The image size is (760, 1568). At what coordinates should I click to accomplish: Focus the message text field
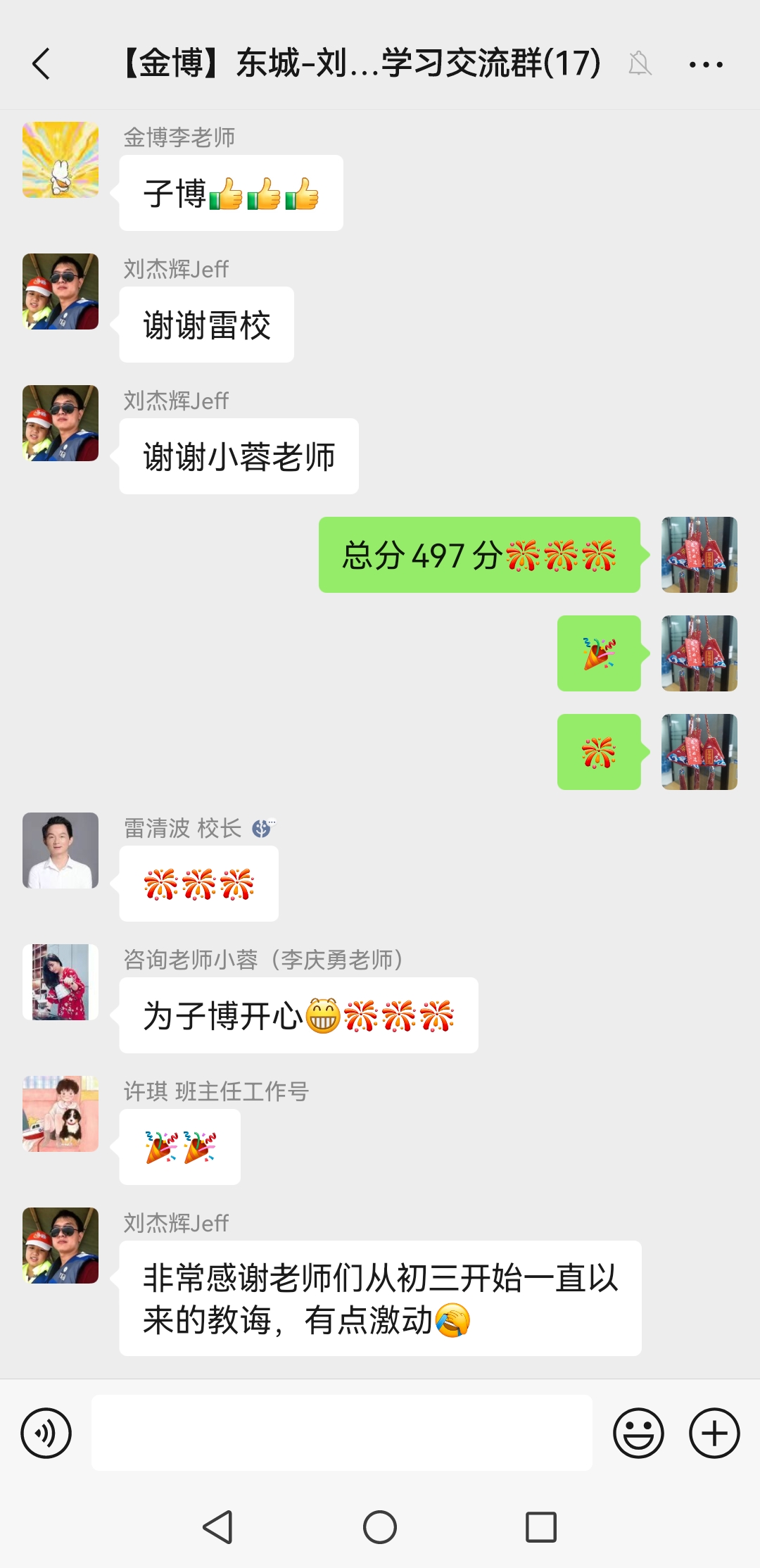341,1433
